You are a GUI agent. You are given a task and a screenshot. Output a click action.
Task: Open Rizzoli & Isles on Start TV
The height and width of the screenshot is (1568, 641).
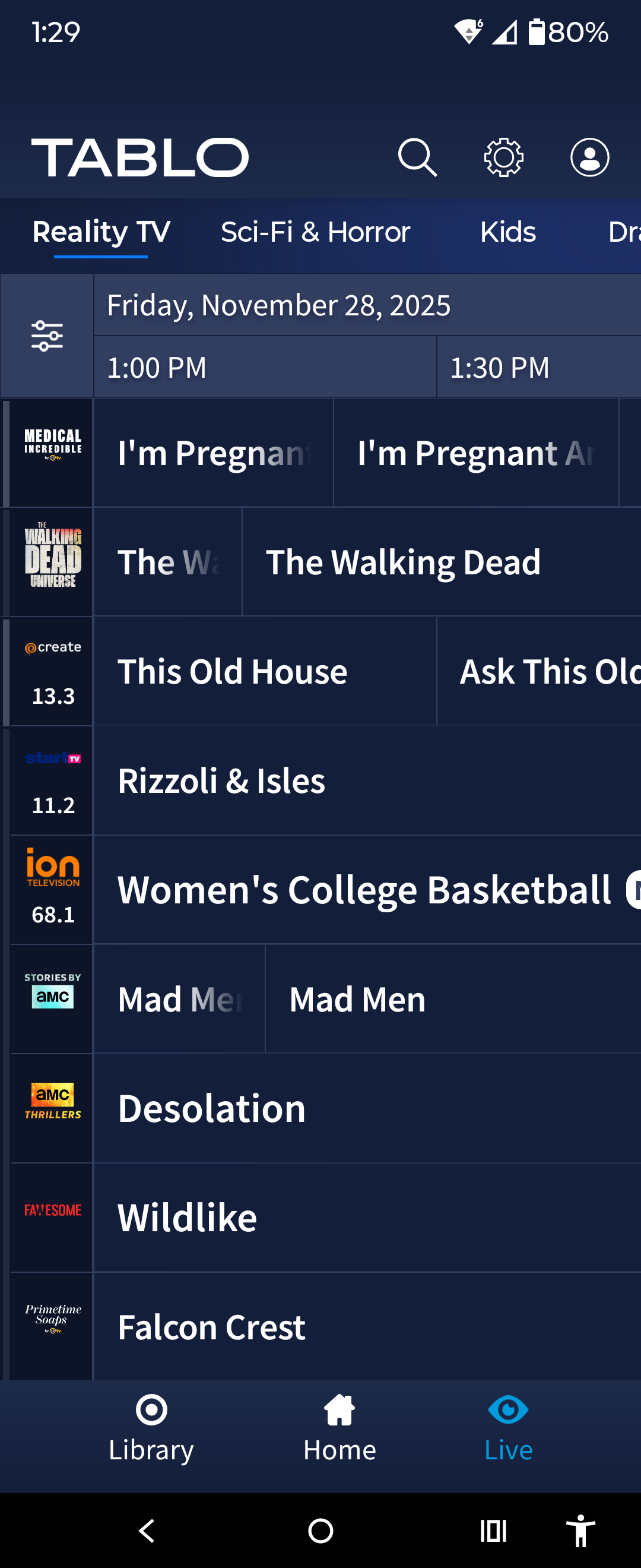pos(367,780)
